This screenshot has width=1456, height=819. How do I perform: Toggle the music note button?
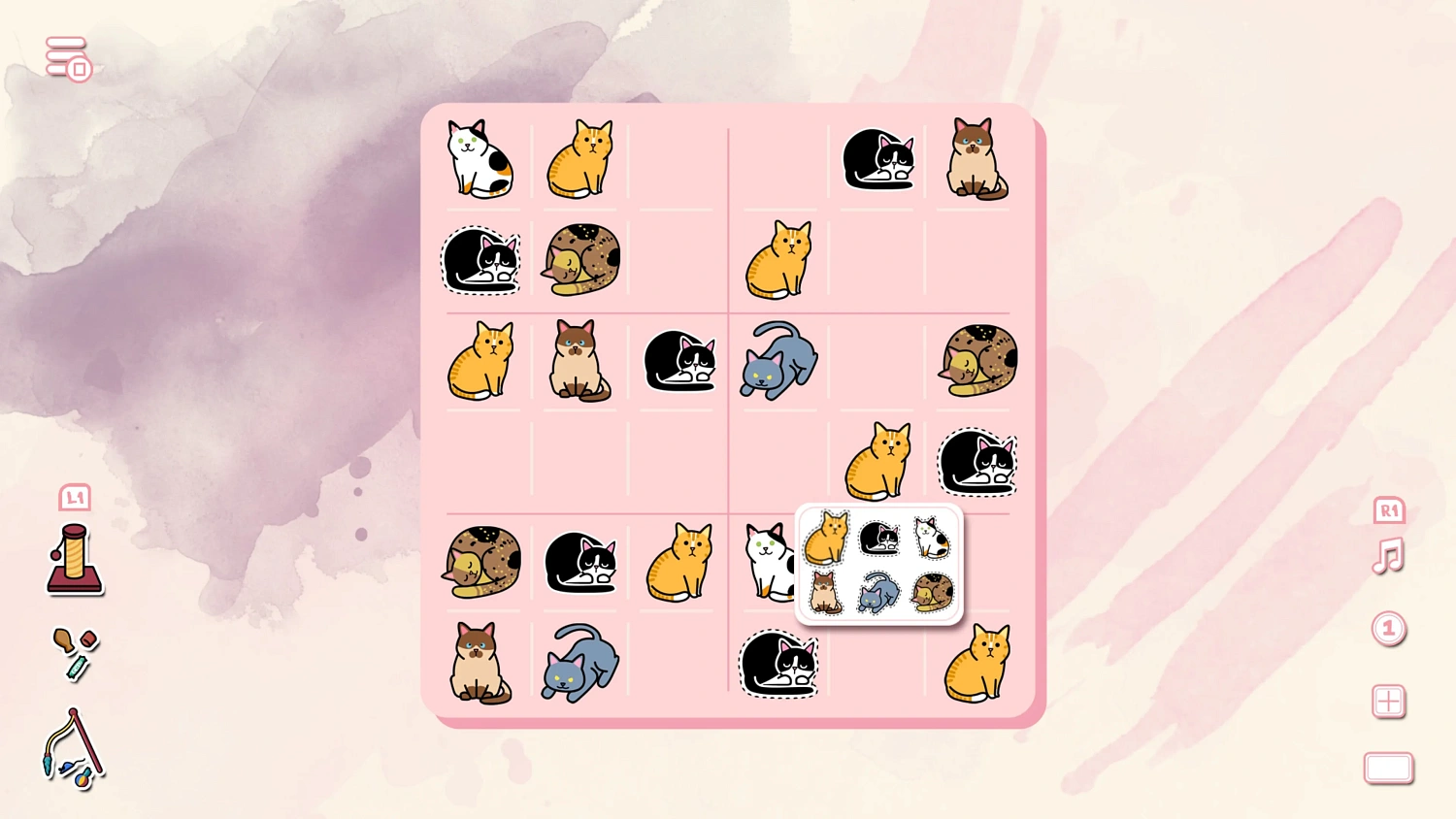coord(1388,556)
